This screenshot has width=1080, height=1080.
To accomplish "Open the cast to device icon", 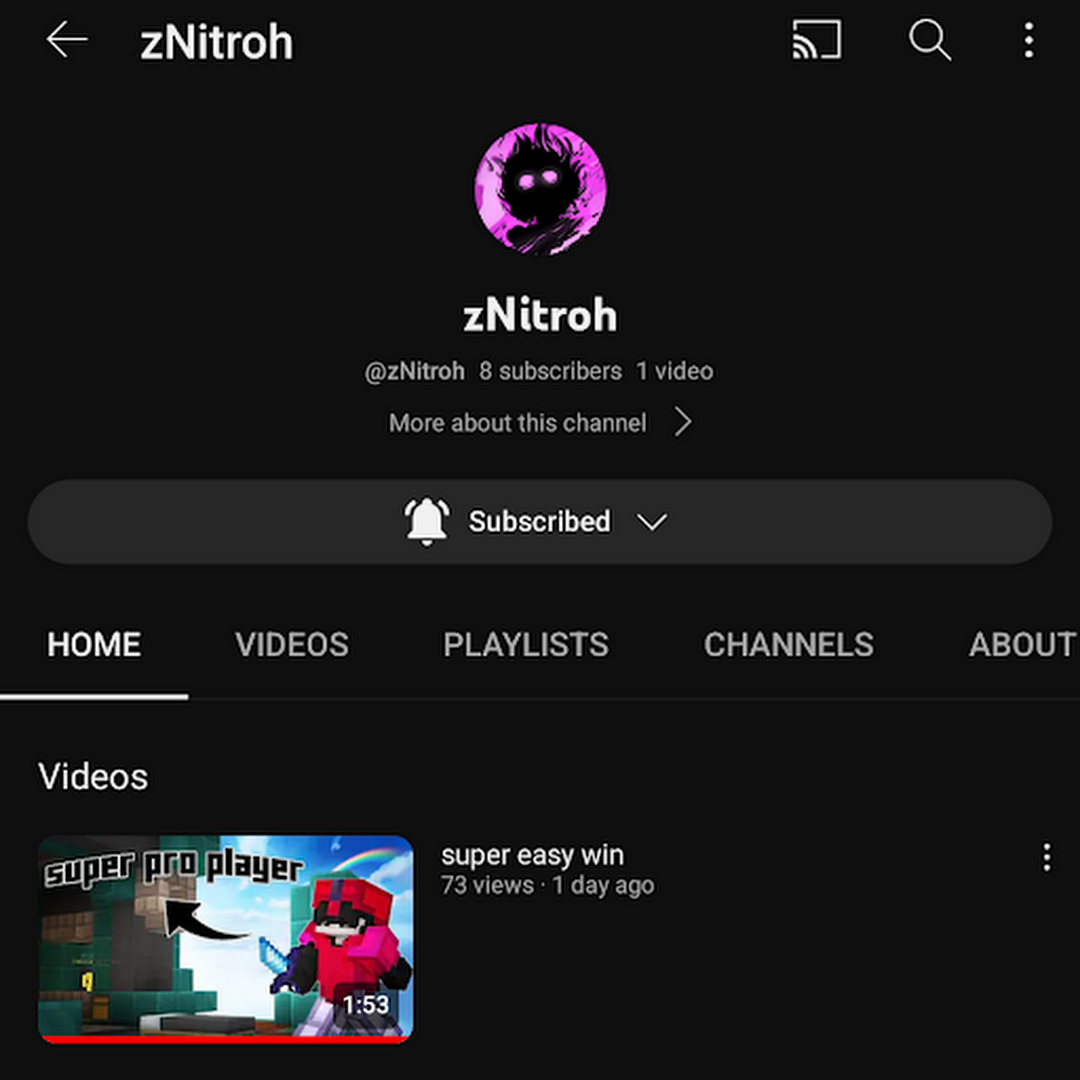I will [816, 41].
